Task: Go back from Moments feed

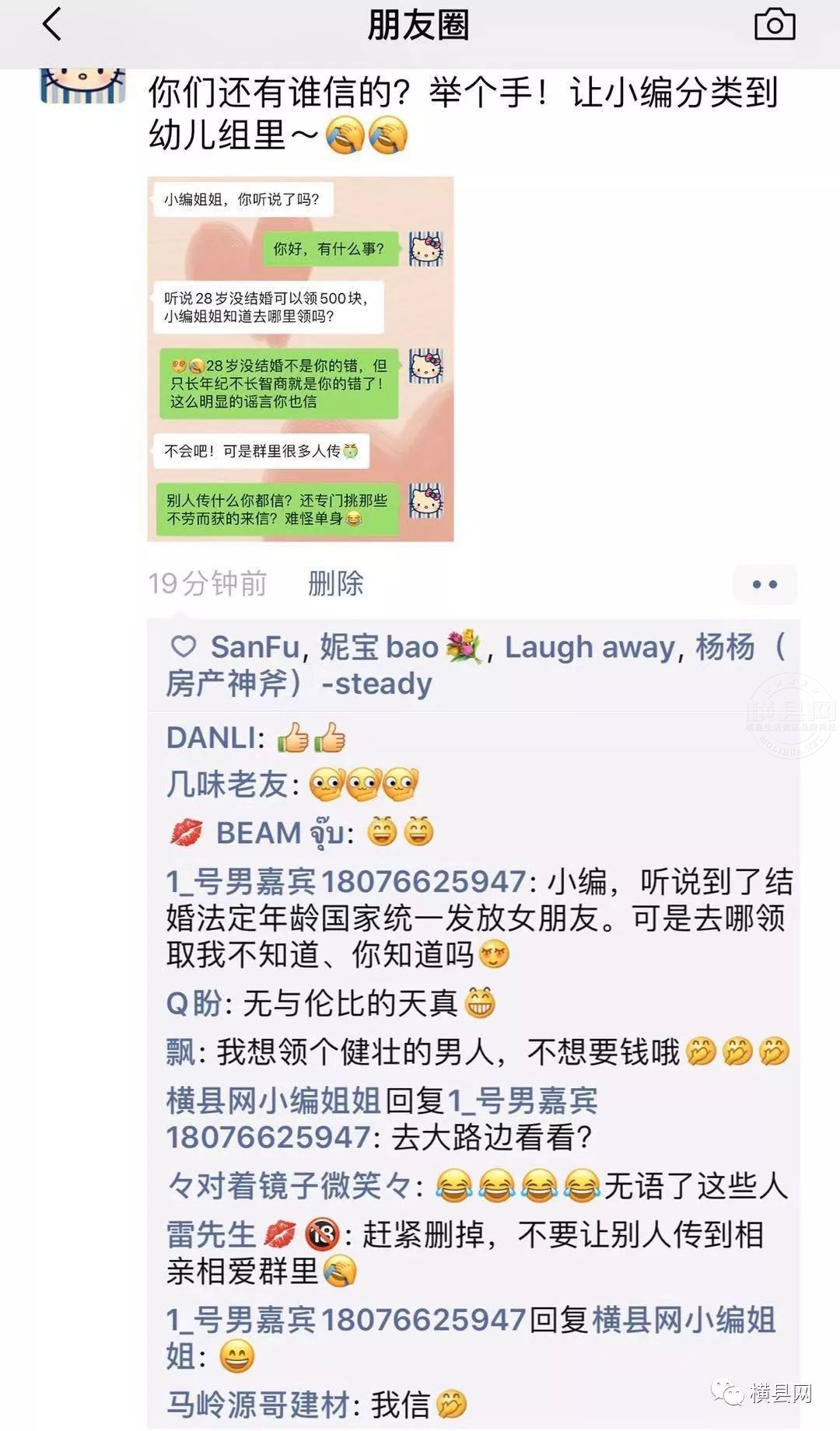Action: pyautogui.click(x=51, y=25)
